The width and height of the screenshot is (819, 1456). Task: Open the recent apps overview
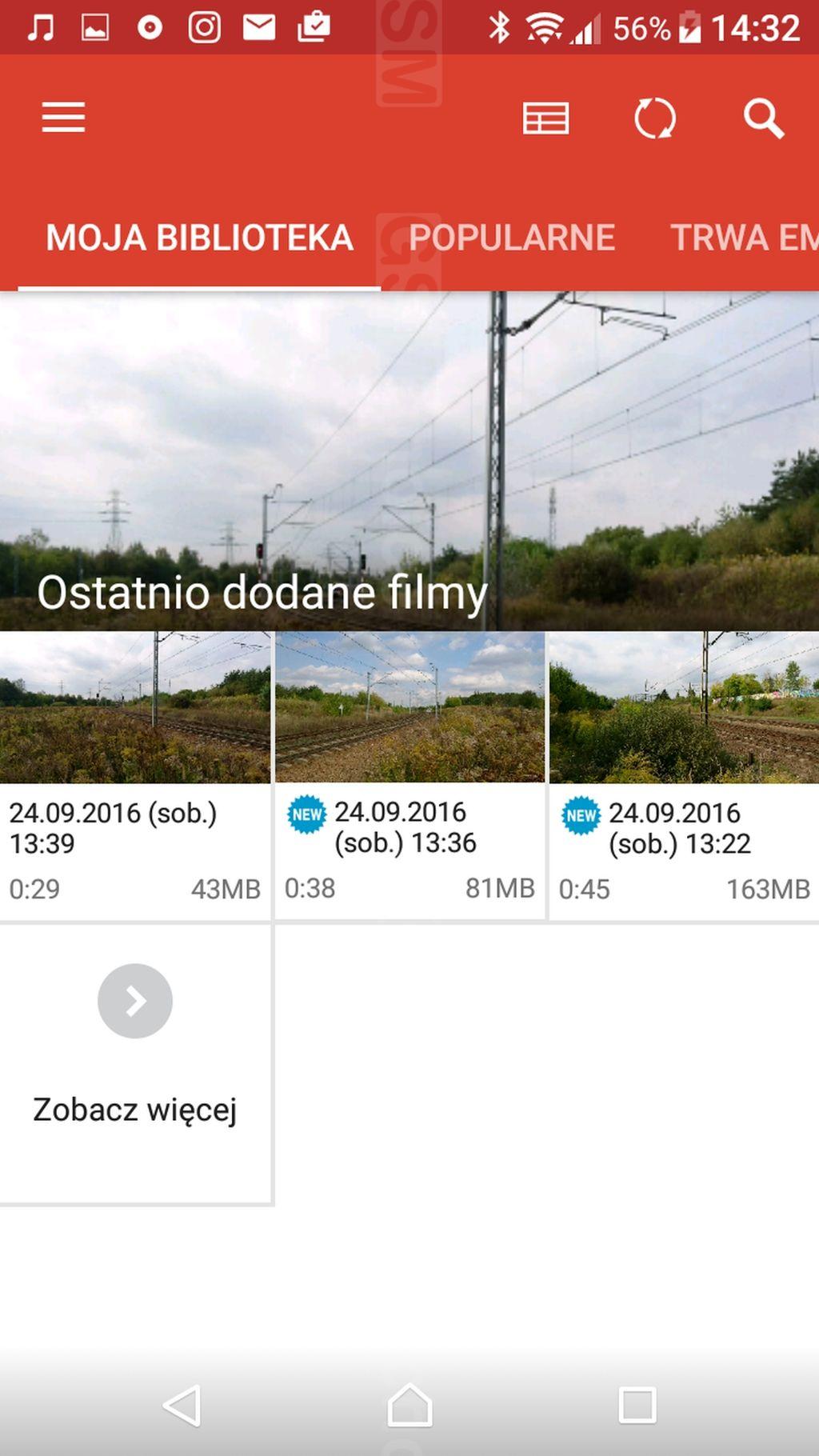[x=637, y=1406]
